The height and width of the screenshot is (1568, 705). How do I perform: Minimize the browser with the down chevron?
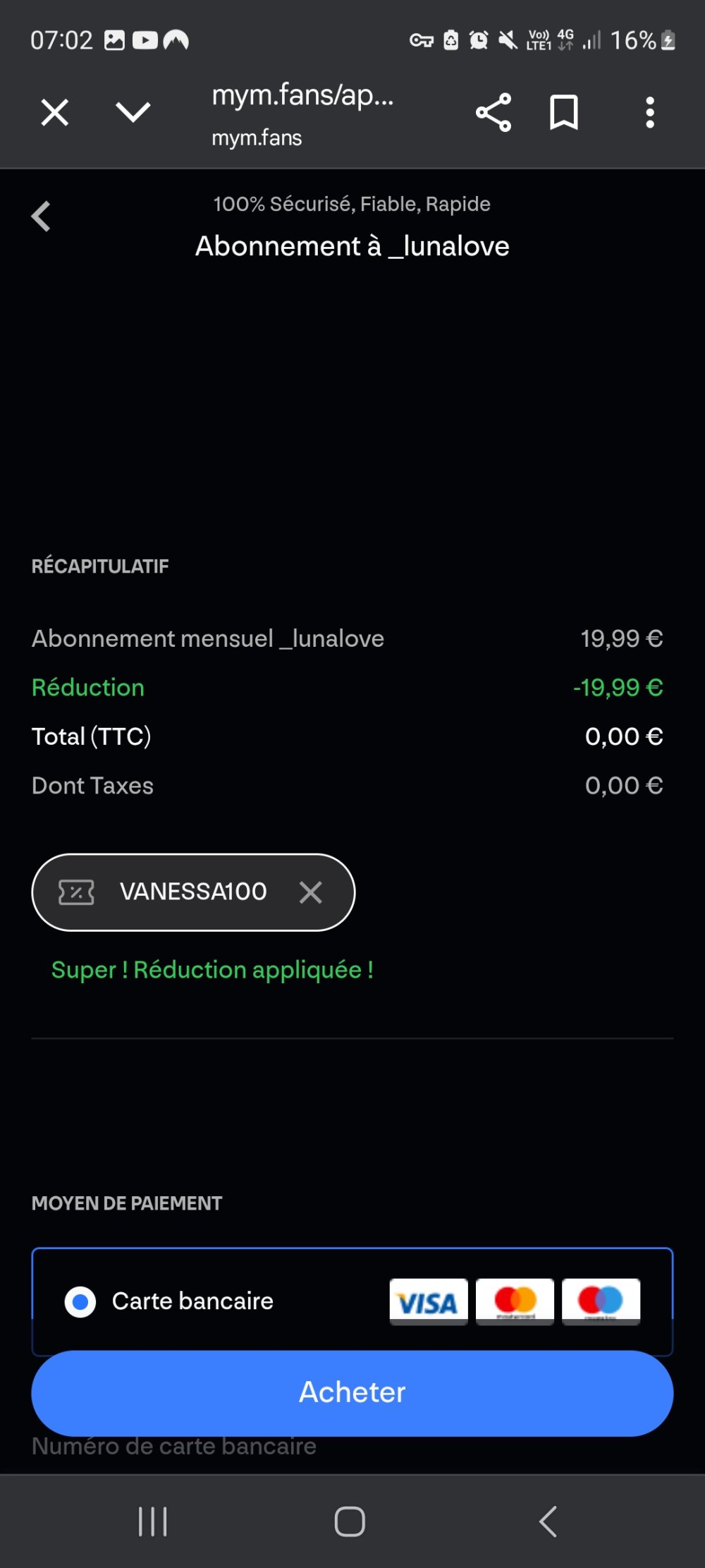click(x=133, y=112)
